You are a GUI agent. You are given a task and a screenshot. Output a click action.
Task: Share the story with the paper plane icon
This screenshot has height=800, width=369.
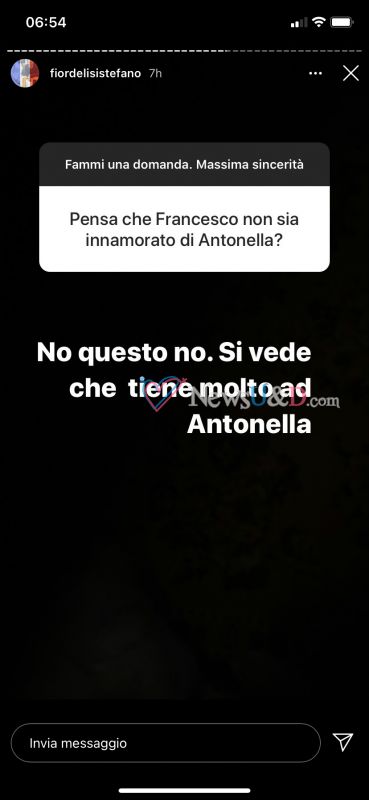point(343,742)
